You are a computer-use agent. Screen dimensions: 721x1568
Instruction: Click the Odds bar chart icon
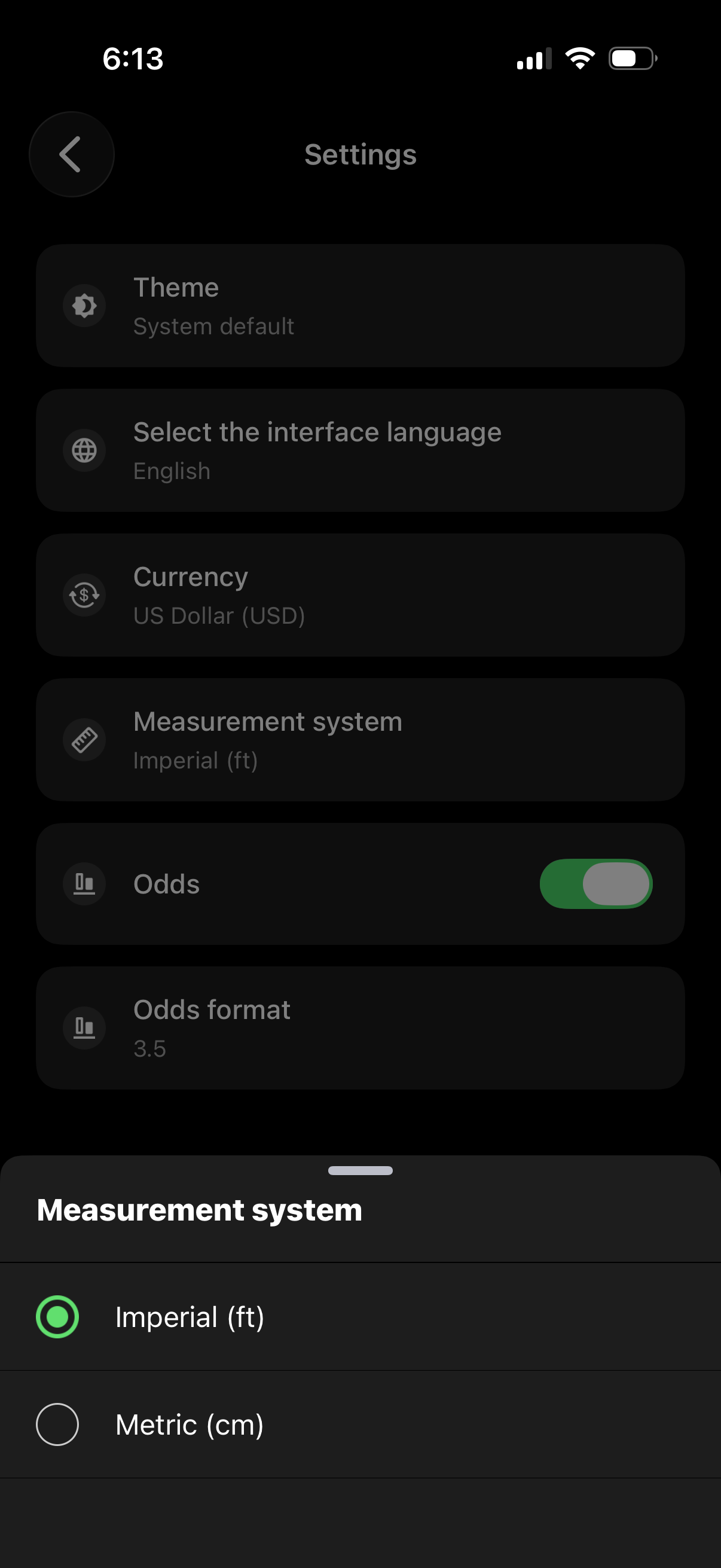click(84, 884)
